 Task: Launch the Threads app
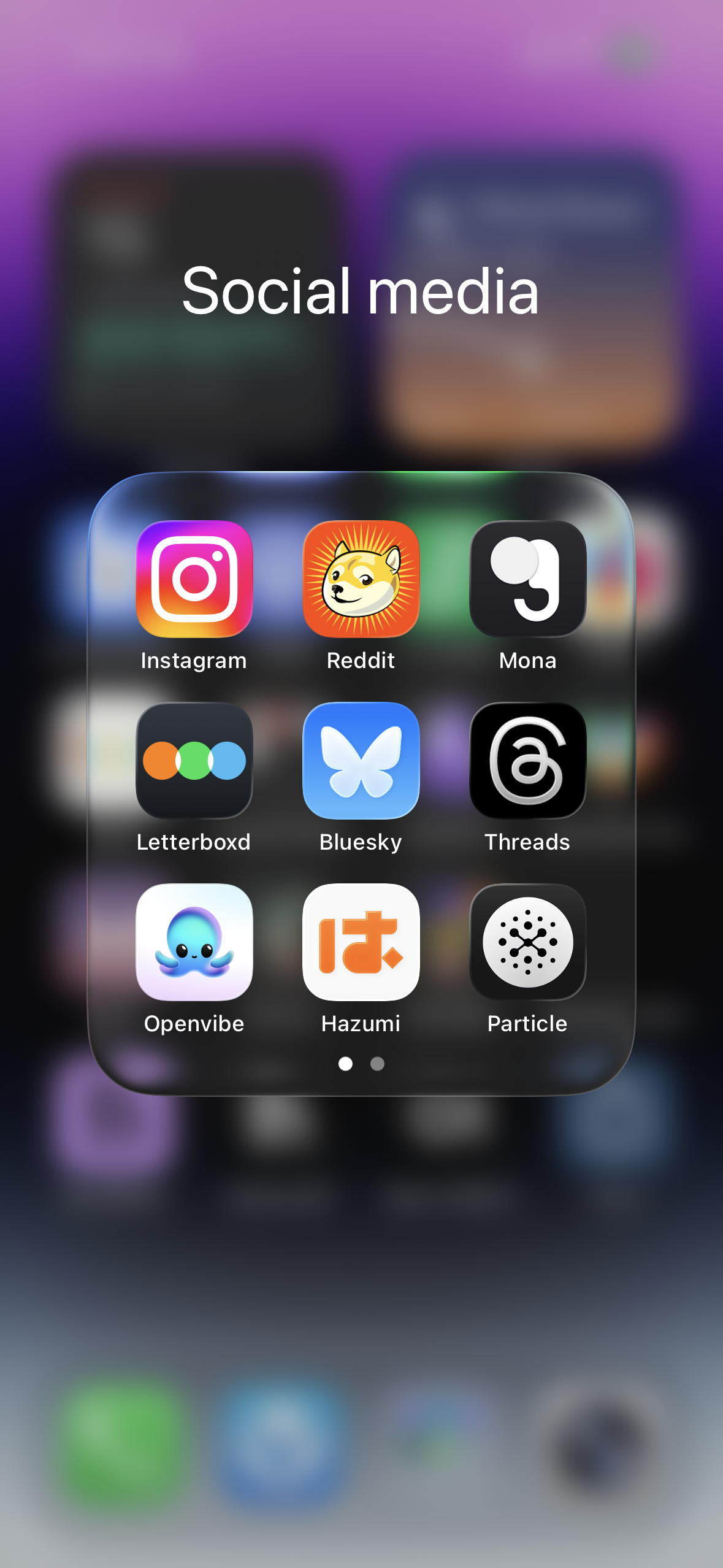(x=528, y=761)
